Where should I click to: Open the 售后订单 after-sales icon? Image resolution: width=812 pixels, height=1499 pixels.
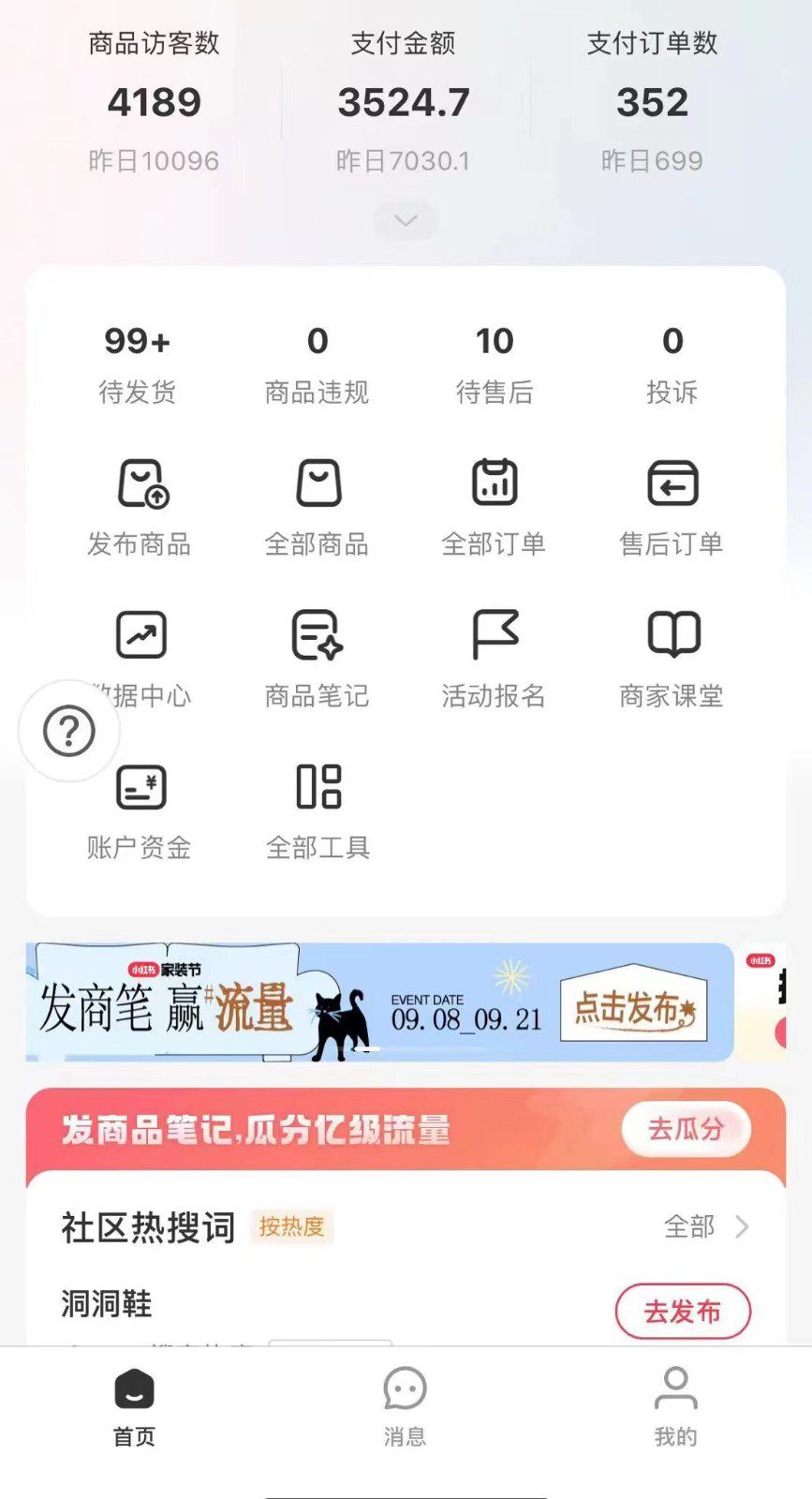pos(671,504)
